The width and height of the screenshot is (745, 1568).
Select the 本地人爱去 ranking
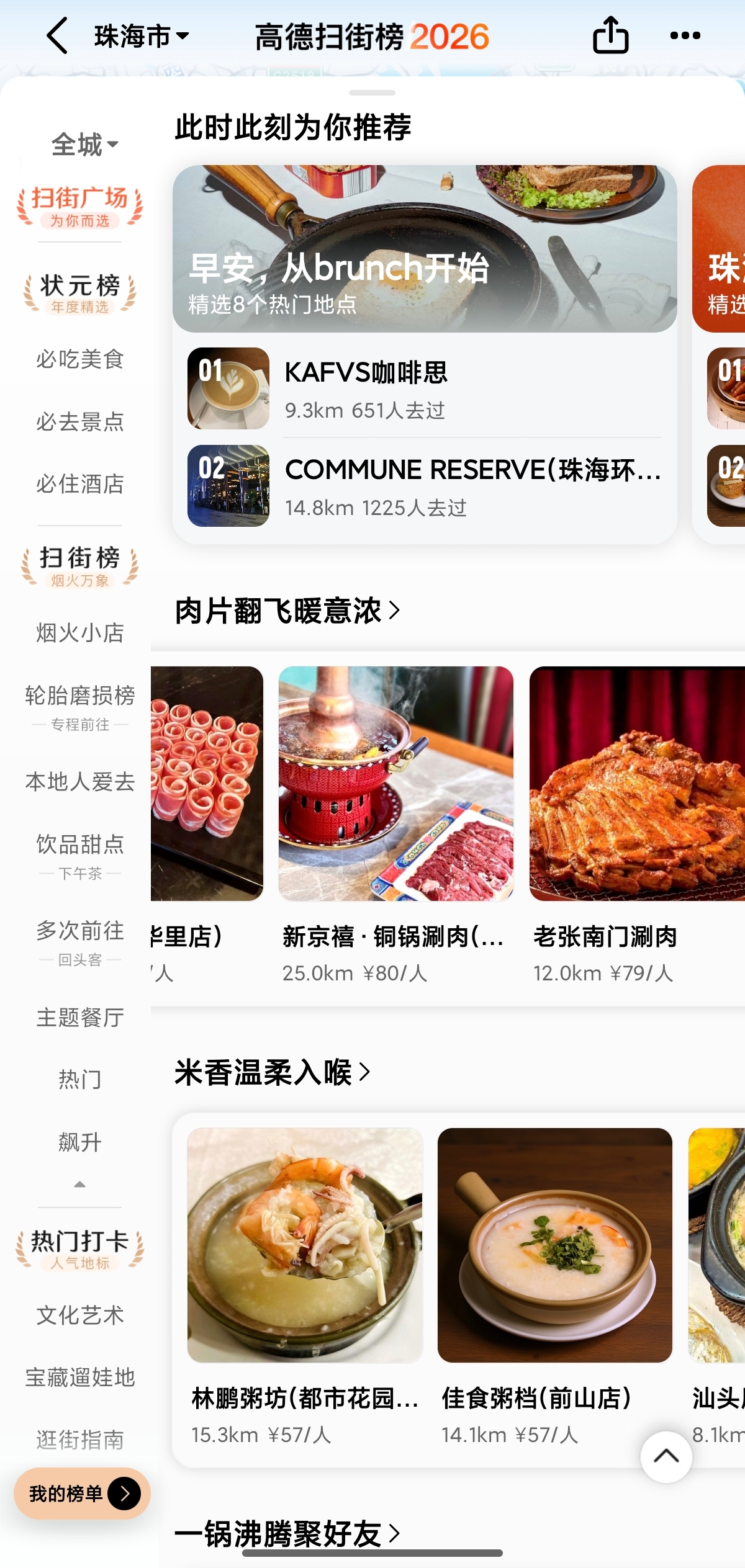pyautogui.click(x=80, y=782)
